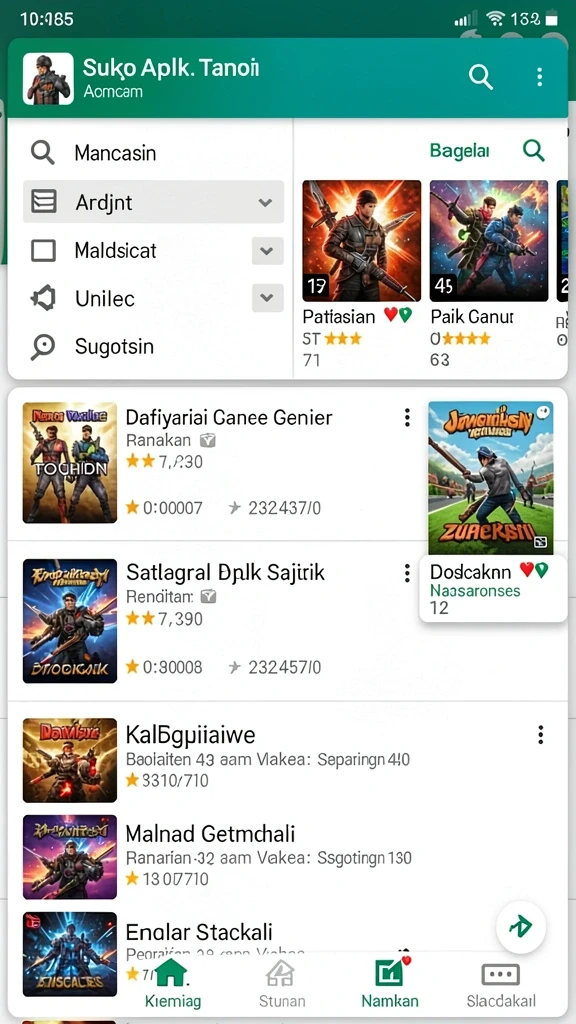
Task: Expand the Unilec chevron
Action: coord(267,298)
